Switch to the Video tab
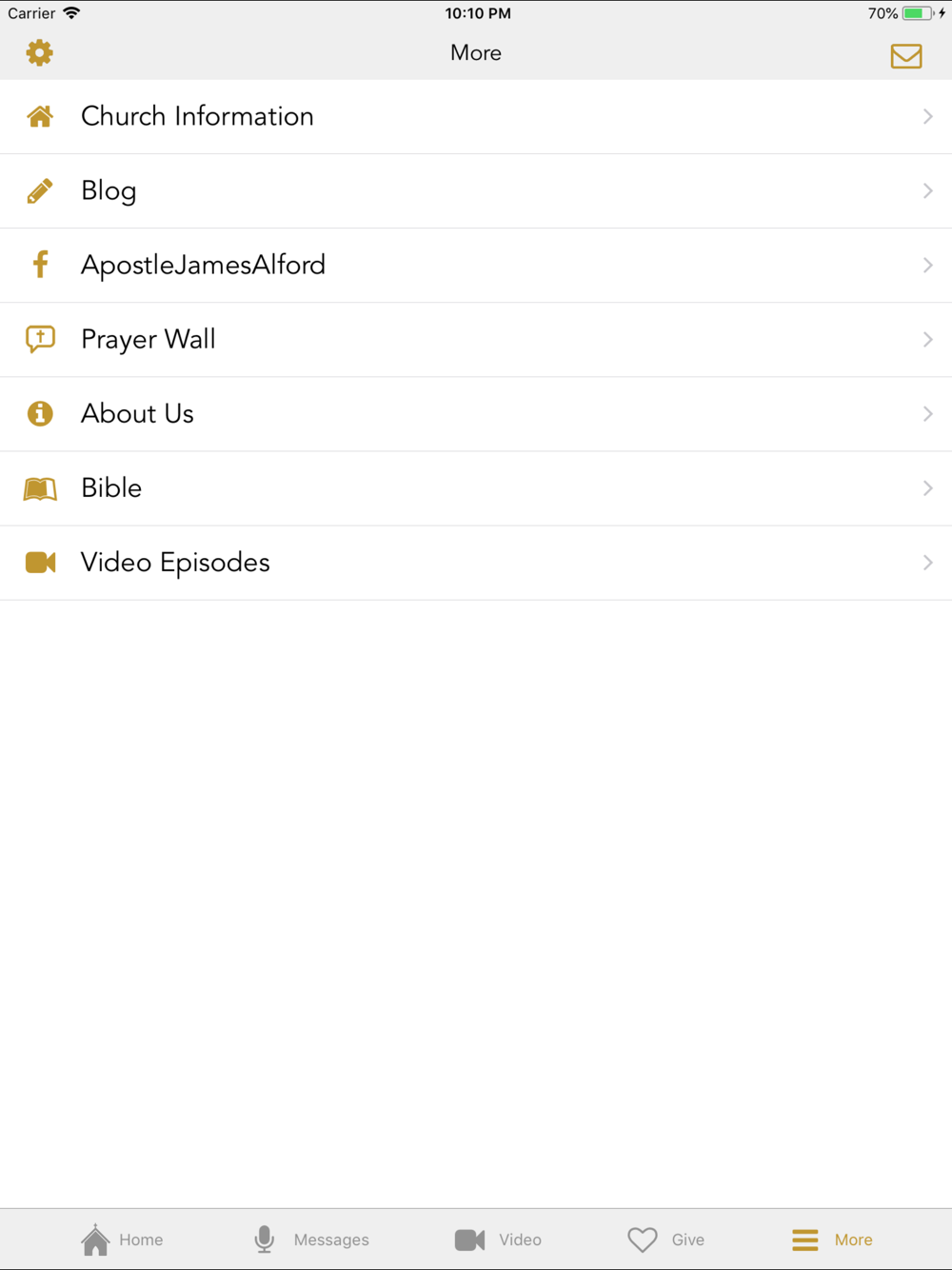Viewport: 952px width, 1270px height. [498, 1240]
